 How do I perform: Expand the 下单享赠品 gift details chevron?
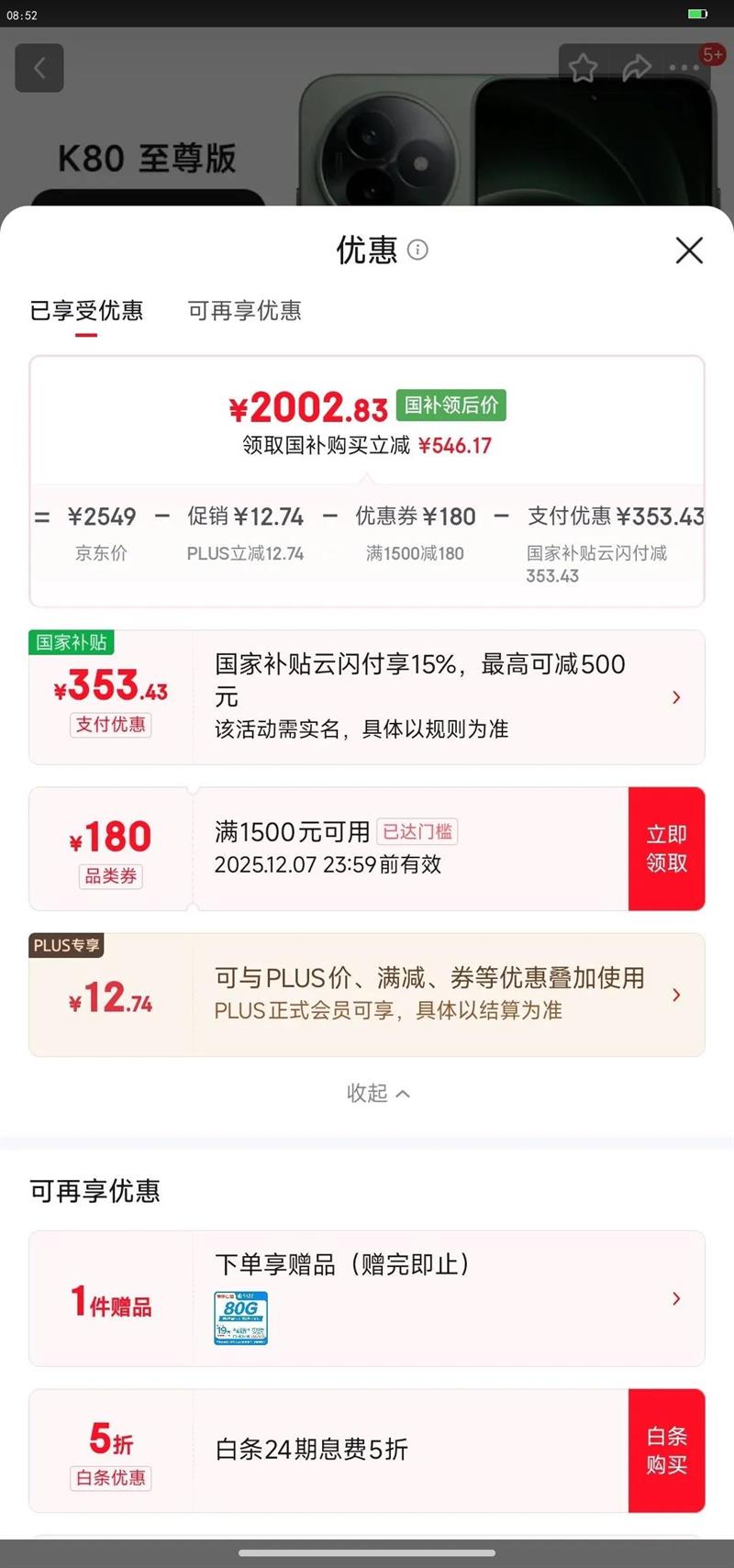coord(676,1298)
